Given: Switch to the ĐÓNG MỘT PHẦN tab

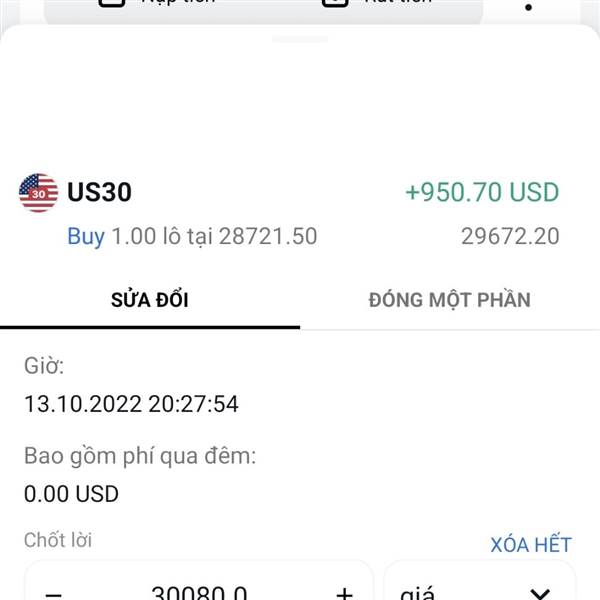Looking at the screenshot, I should coord(449,300).
